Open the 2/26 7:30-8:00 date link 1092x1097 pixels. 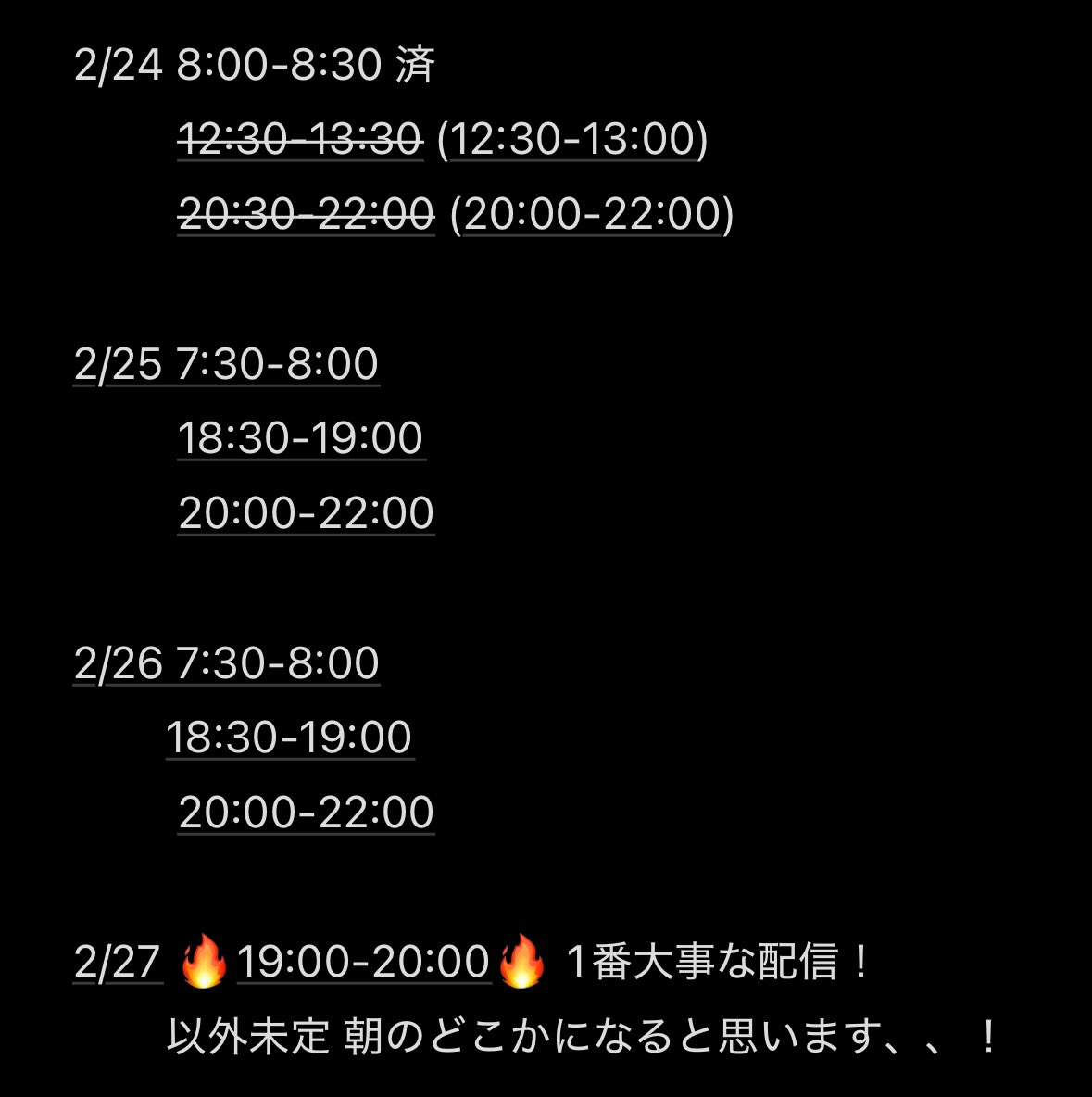click(x=226, y=663)
